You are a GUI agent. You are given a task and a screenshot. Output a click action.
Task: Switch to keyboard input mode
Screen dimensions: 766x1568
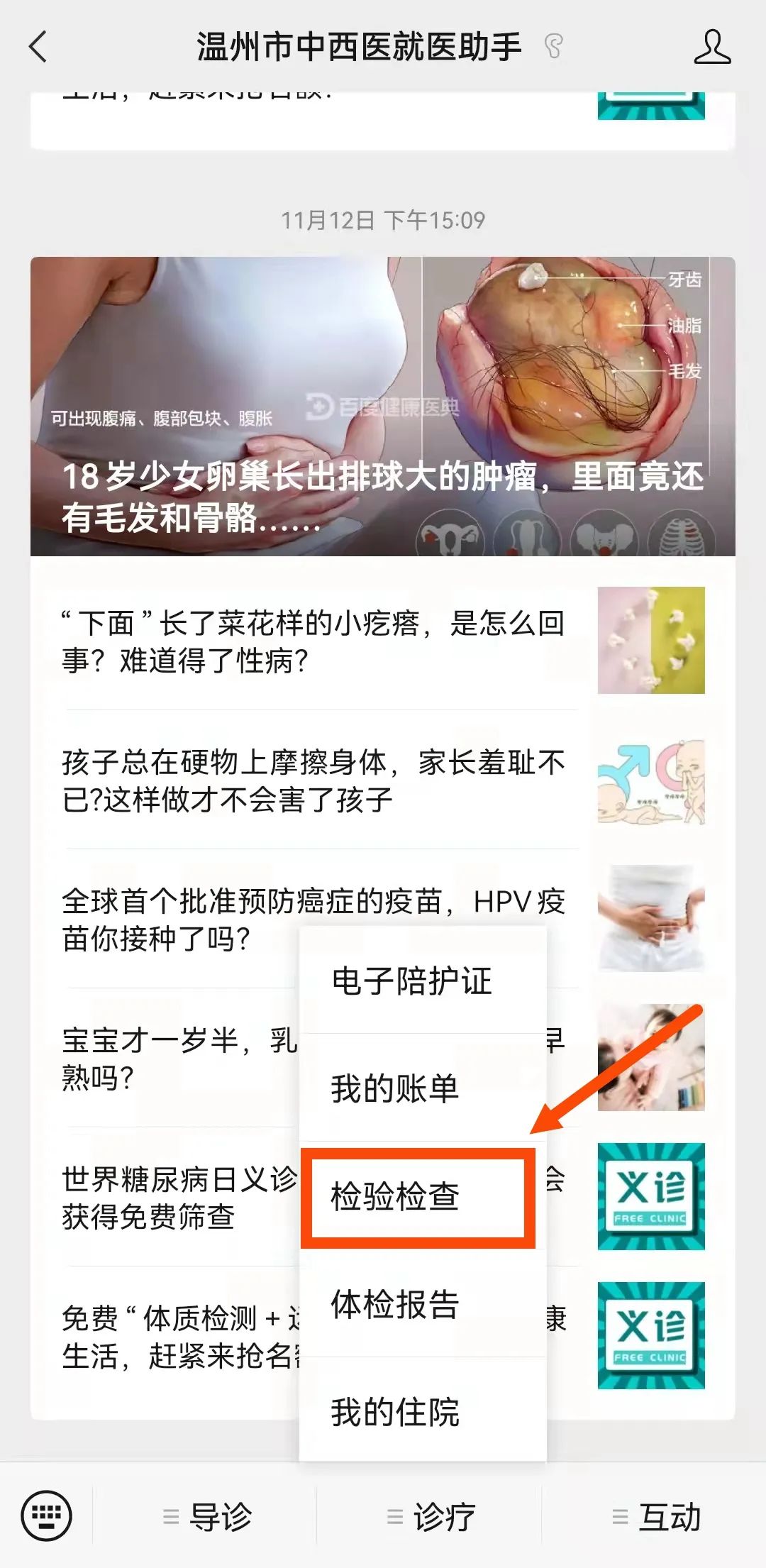click(x=47, y=1517)
